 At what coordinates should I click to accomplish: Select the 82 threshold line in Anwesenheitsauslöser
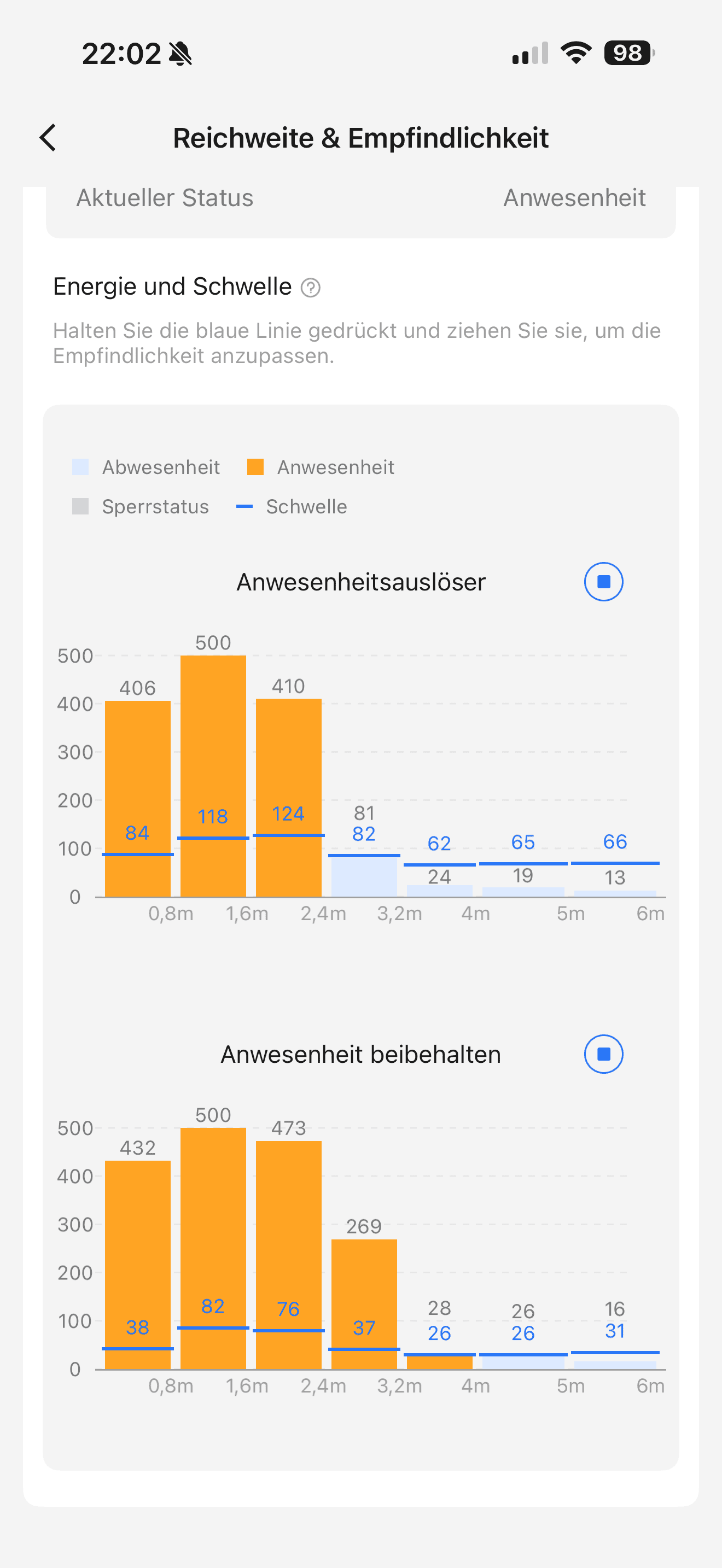point(364,855)
